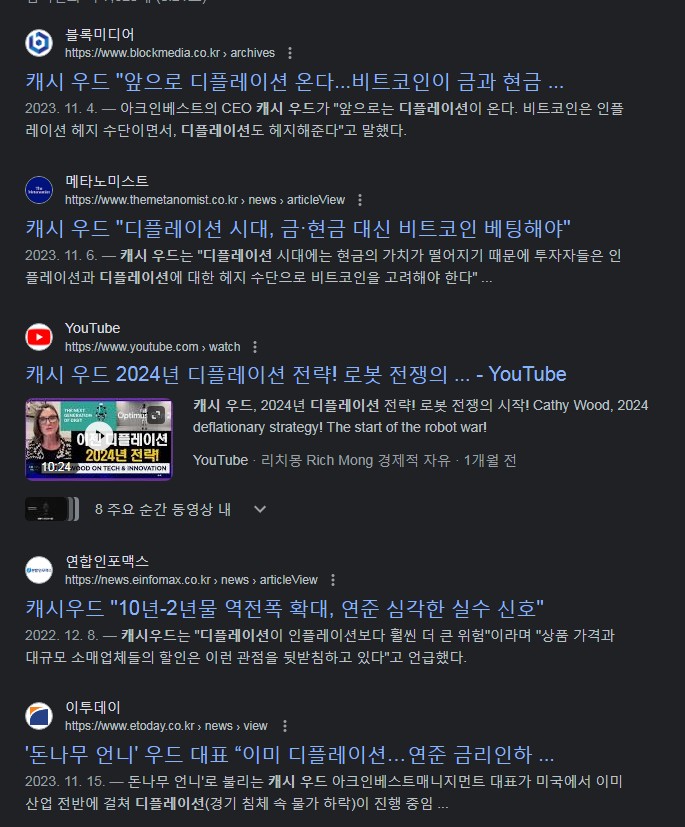Open options menu for the 연합인포맥스 result
Image resolution: width=685 pixels, height=827 pixels.
click(x=332, y=580)
